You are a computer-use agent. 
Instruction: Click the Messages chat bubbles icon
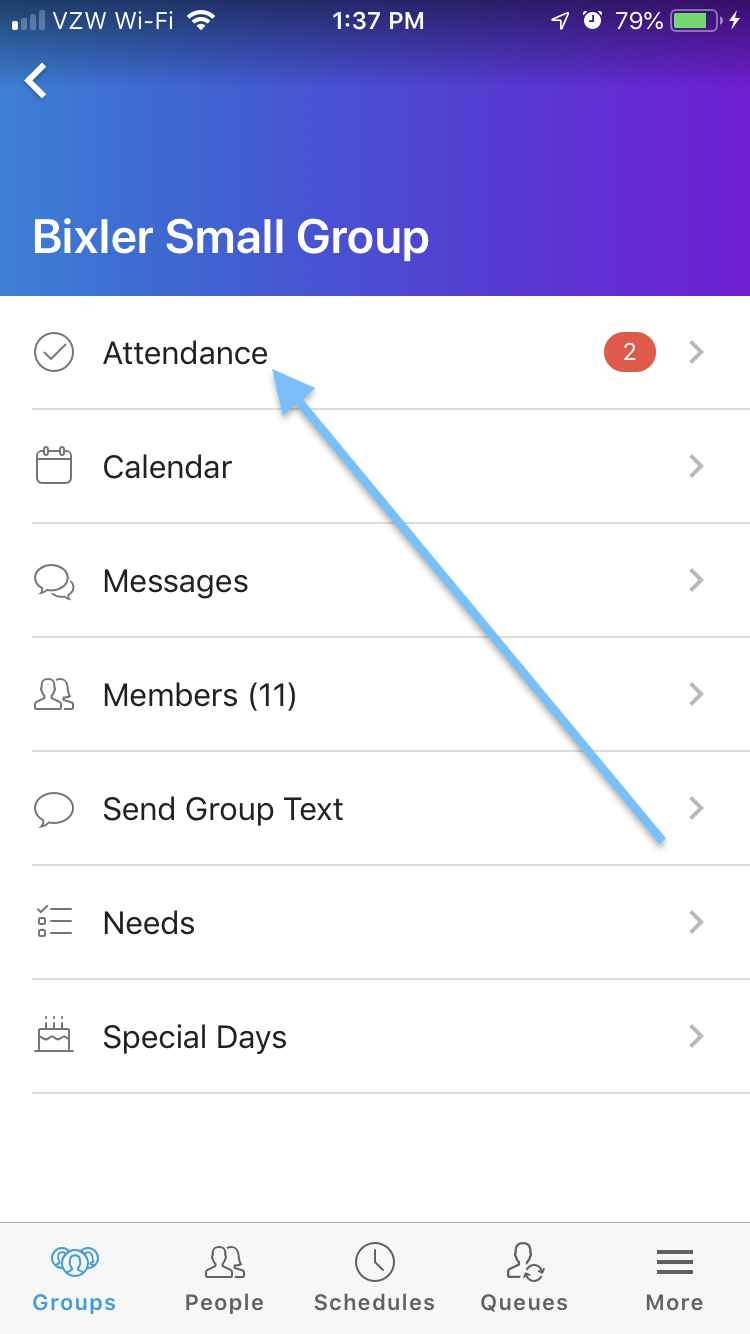pos(55,580)
